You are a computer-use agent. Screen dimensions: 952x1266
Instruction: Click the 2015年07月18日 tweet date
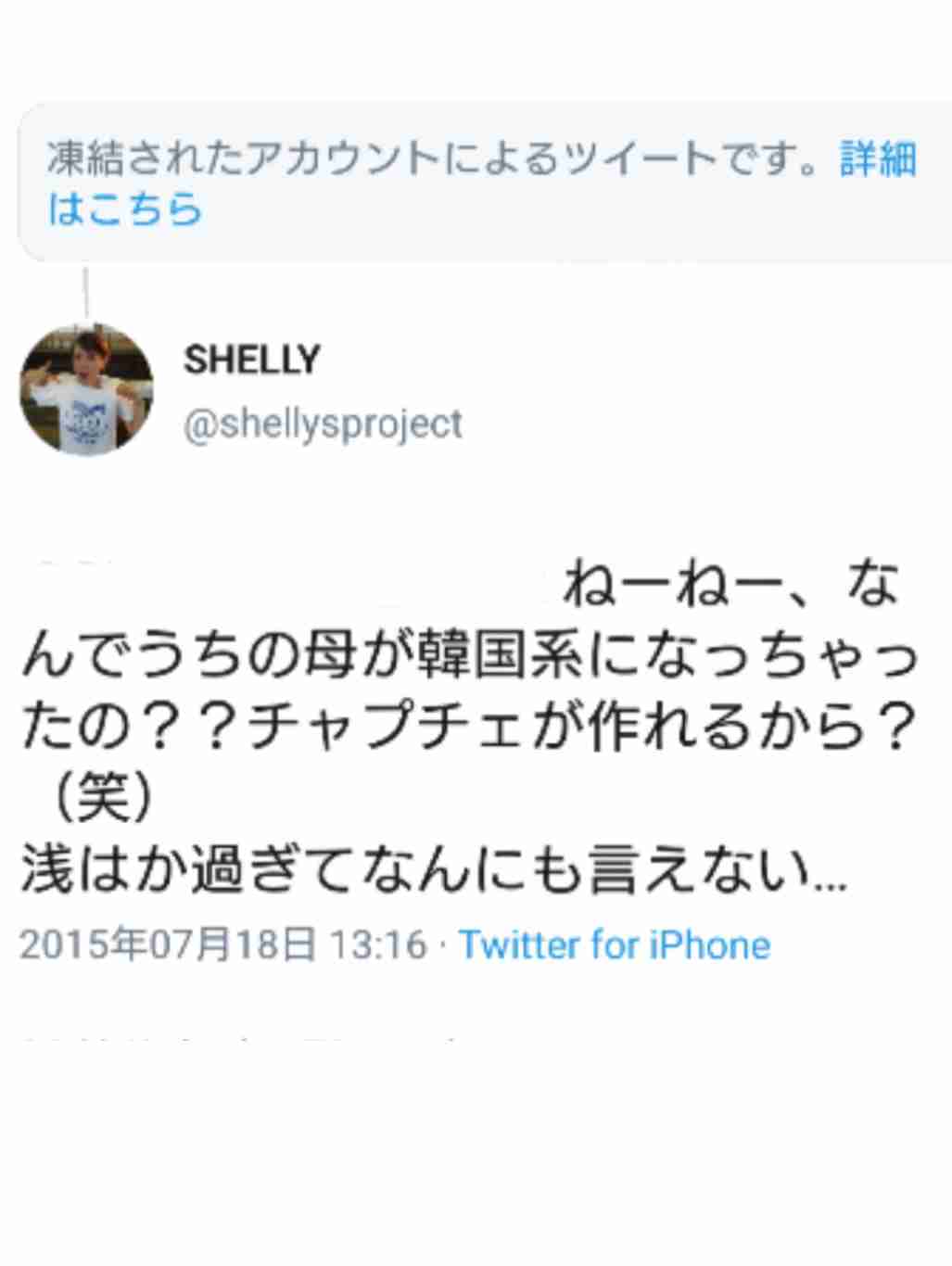click(167, 943)
